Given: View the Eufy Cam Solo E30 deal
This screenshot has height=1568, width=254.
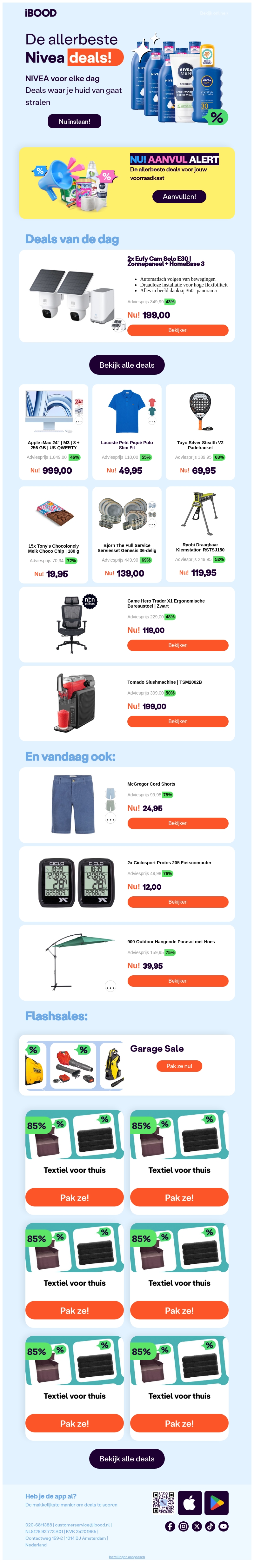Looking at the screenshot, I should coord(177,330).
